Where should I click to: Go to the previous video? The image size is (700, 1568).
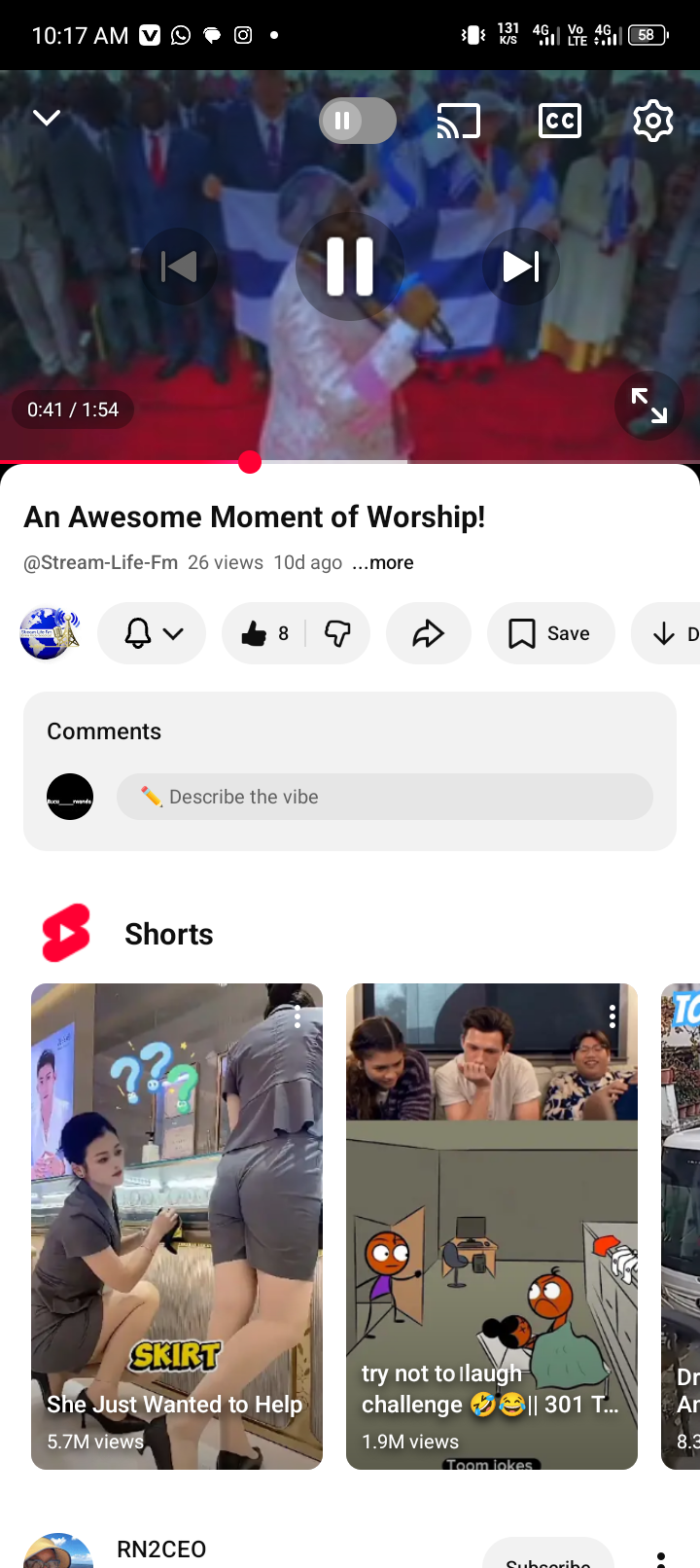[179, 267]
